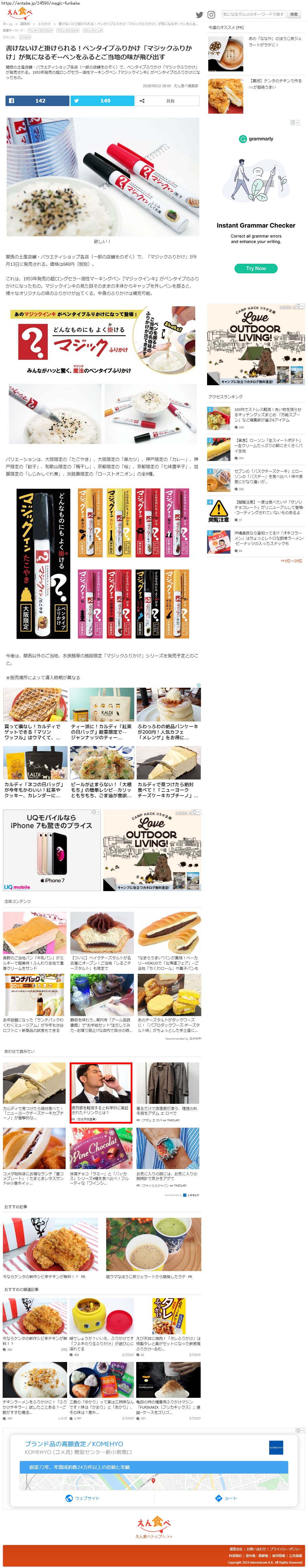Viewport: 308px width, 1568px height.
Task: Go to えん食べトップへ link
Action: click(x=153, y=1536)
